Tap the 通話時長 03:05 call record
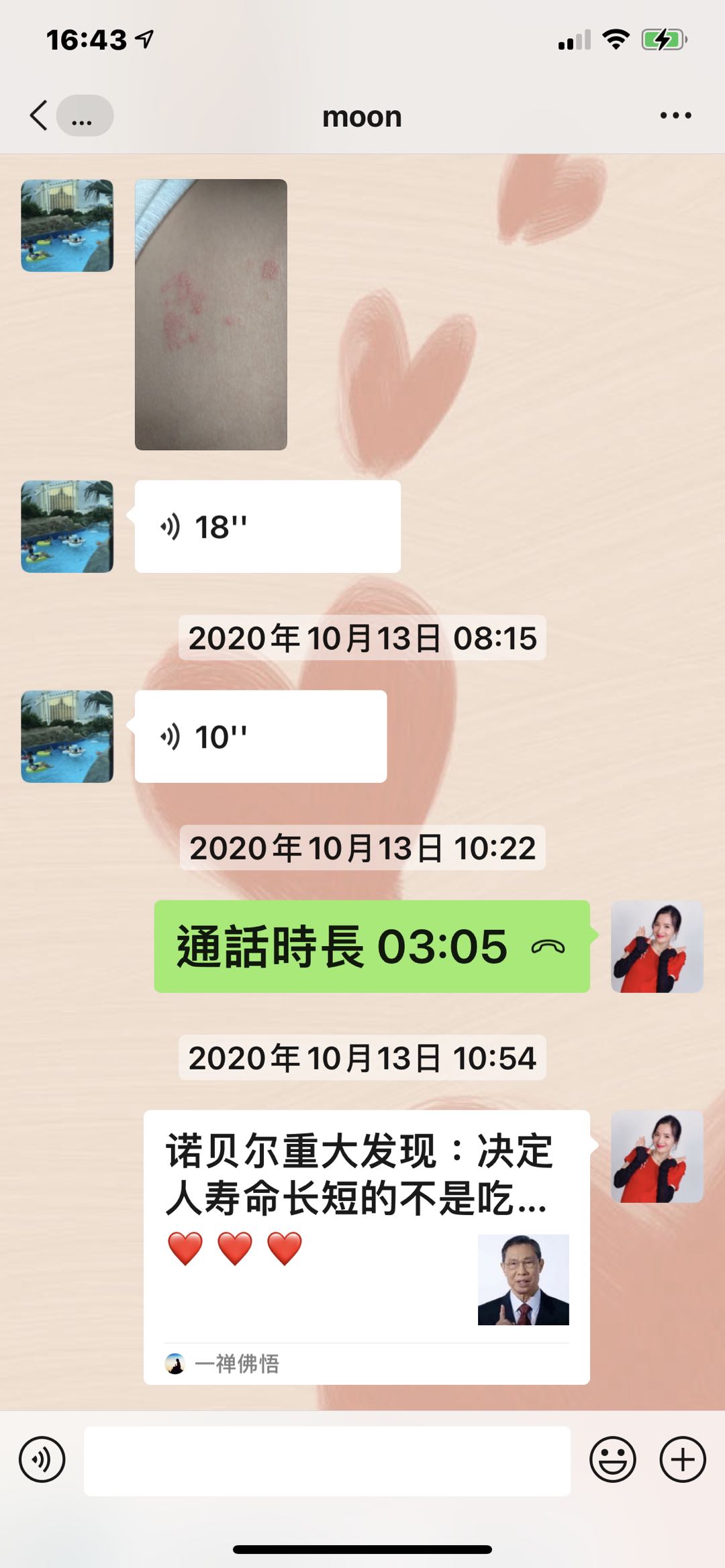The width and height of the screenshot is (725, 1568). click(371, 946)
